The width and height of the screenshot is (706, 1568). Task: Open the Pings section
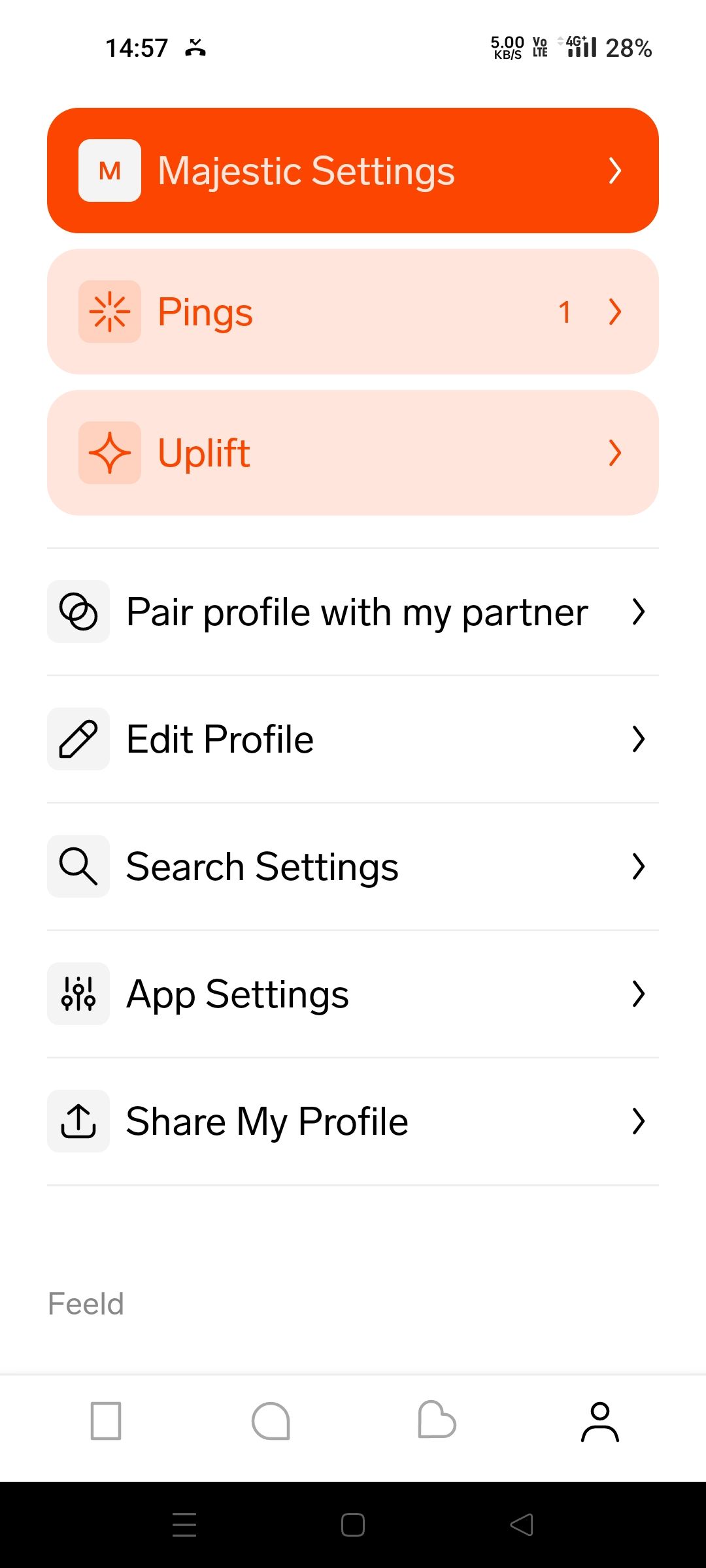pyautogui.click(x=353, y=312)
